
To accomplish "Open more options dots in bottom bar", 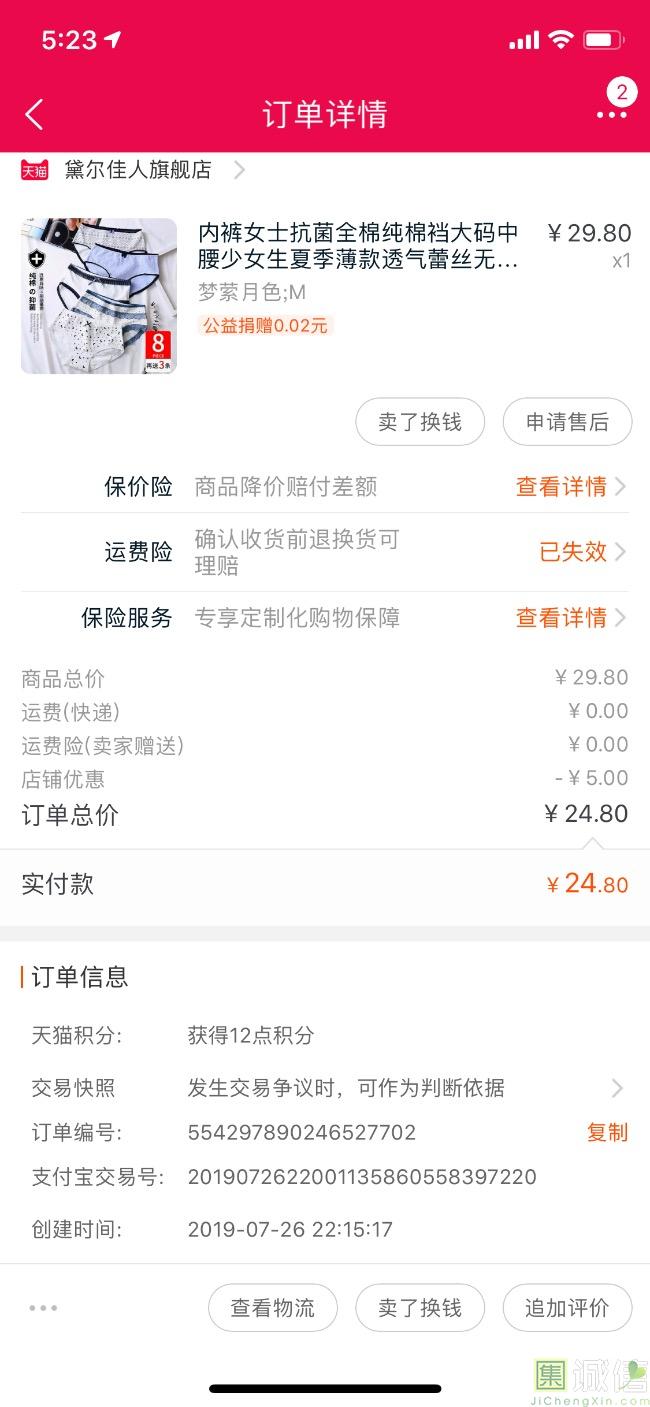I will tap(44, 1308).
